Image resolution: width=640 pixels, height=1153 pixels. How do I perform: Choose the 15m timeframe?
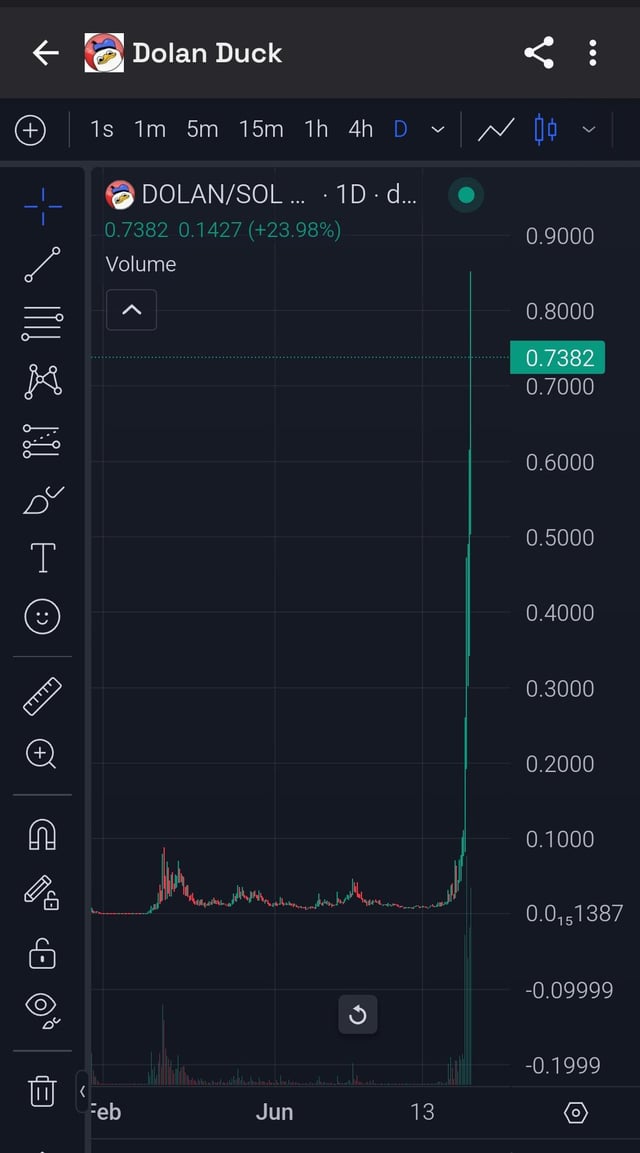(261, 129)
